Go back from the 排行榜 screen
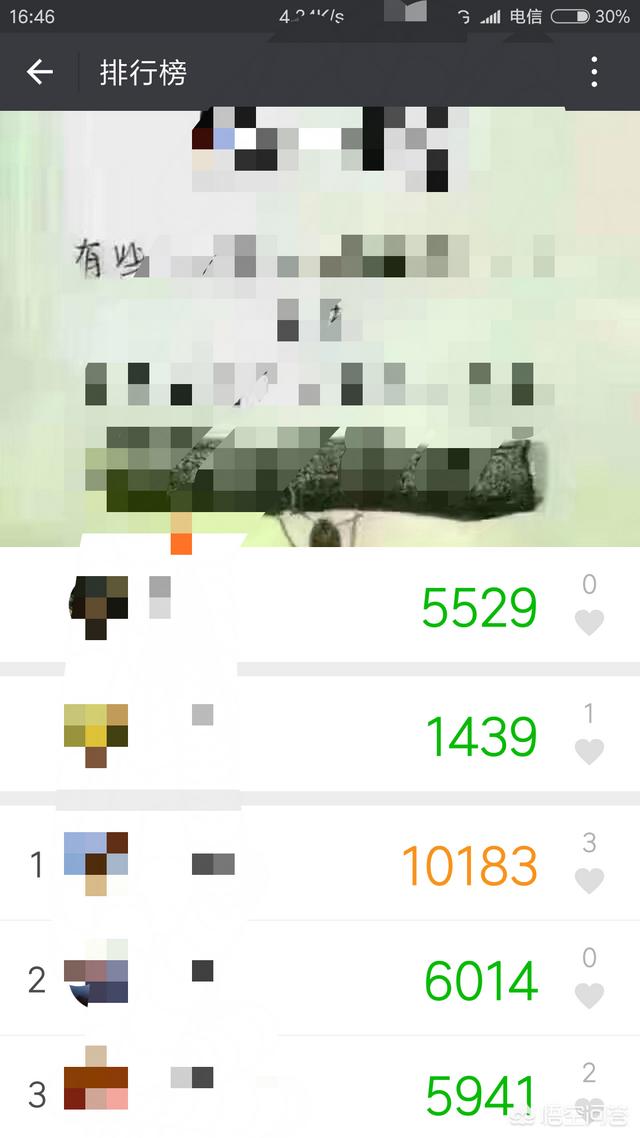Image resolution: width=640 pixels, height=1138 pixels. (39, 72)
